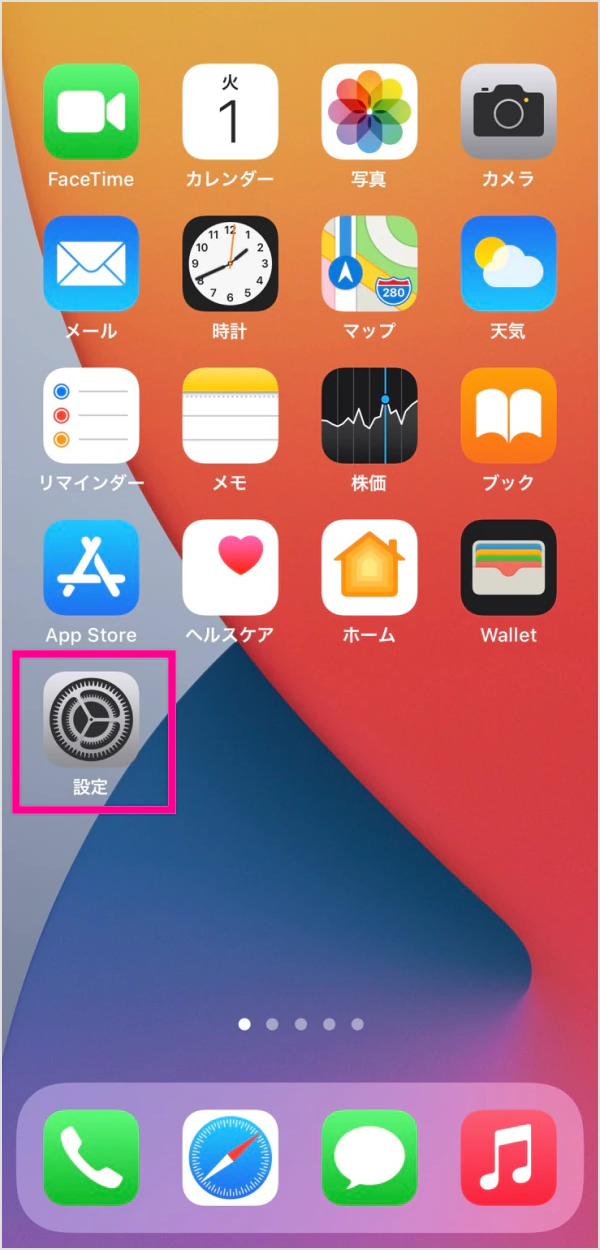This screenshot has height=1250, width=600.
Task: Open the 設定 settings app
Action: point(91,720)
